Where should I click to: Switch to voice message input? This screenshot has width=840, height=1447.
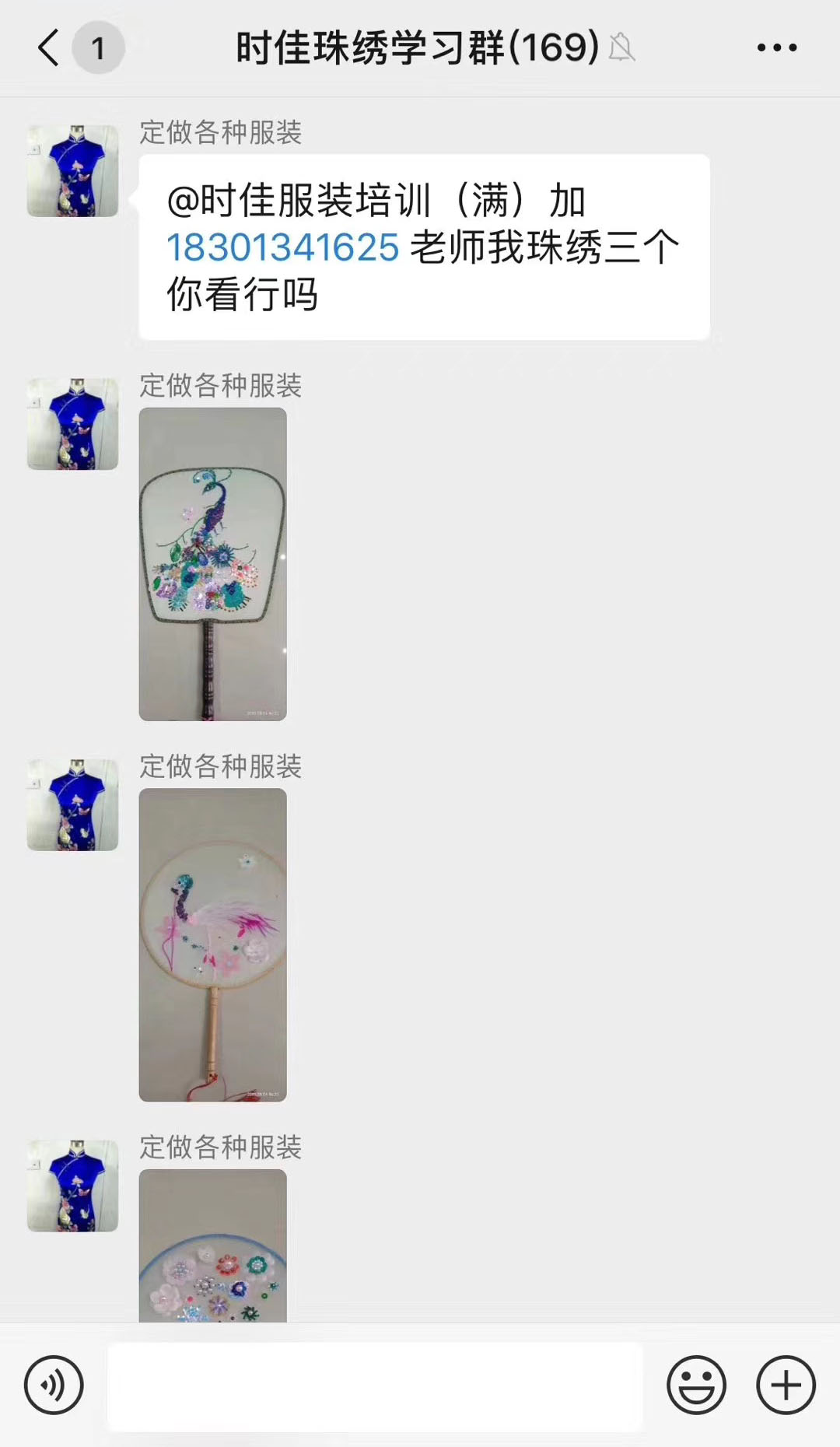pos(54,1385)
